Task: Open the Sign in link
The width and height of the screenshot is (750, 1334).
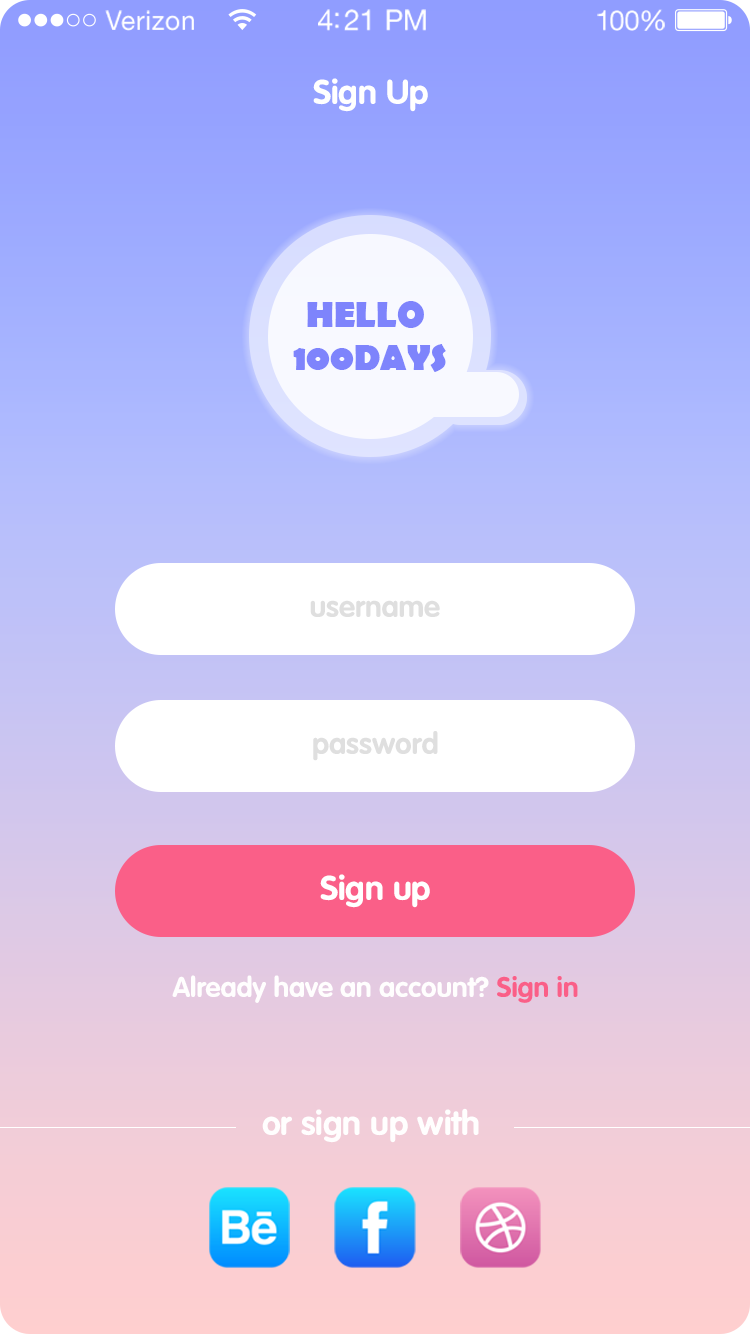Action: click(537, 988)
